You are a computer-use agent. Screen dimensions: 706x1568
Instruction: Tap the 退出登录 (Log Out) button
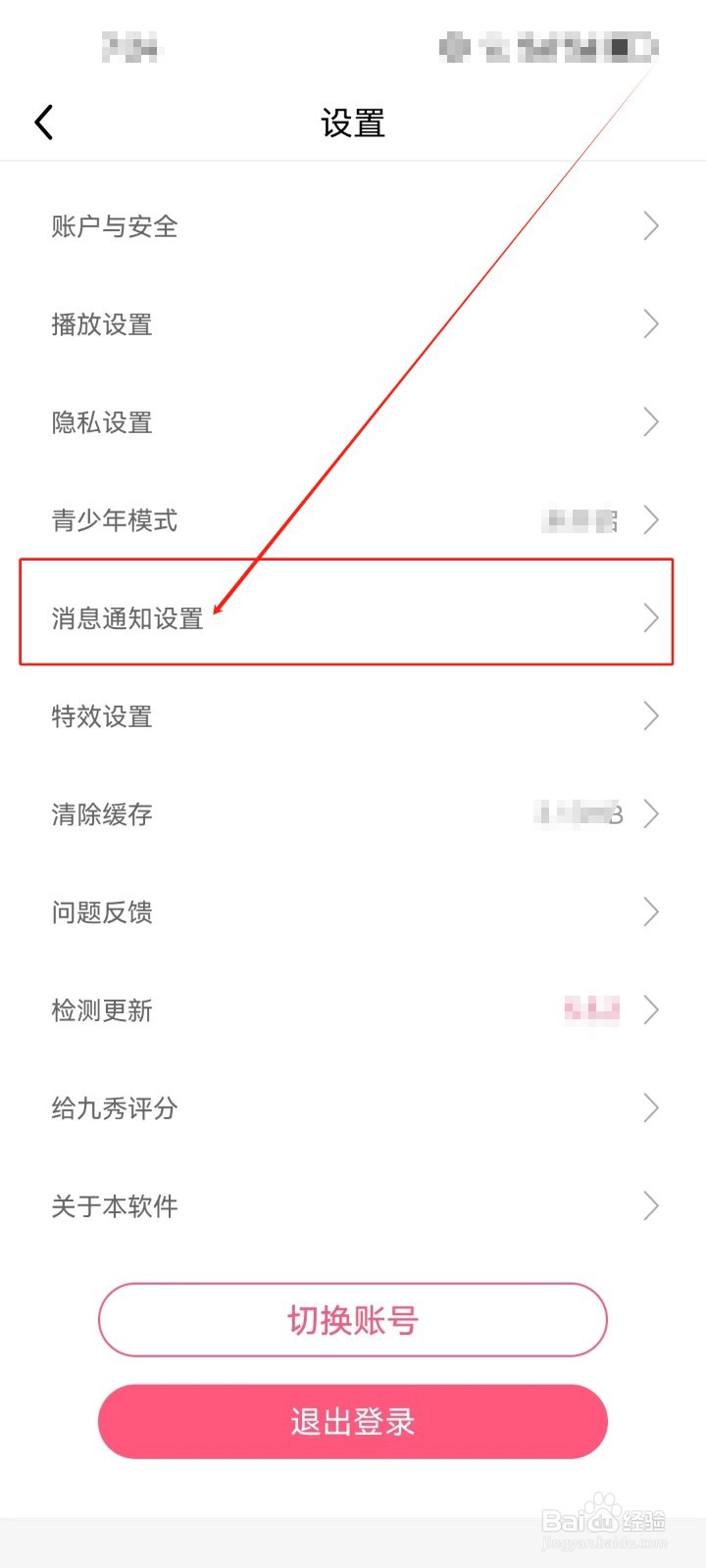click(x=352, y=1422)
